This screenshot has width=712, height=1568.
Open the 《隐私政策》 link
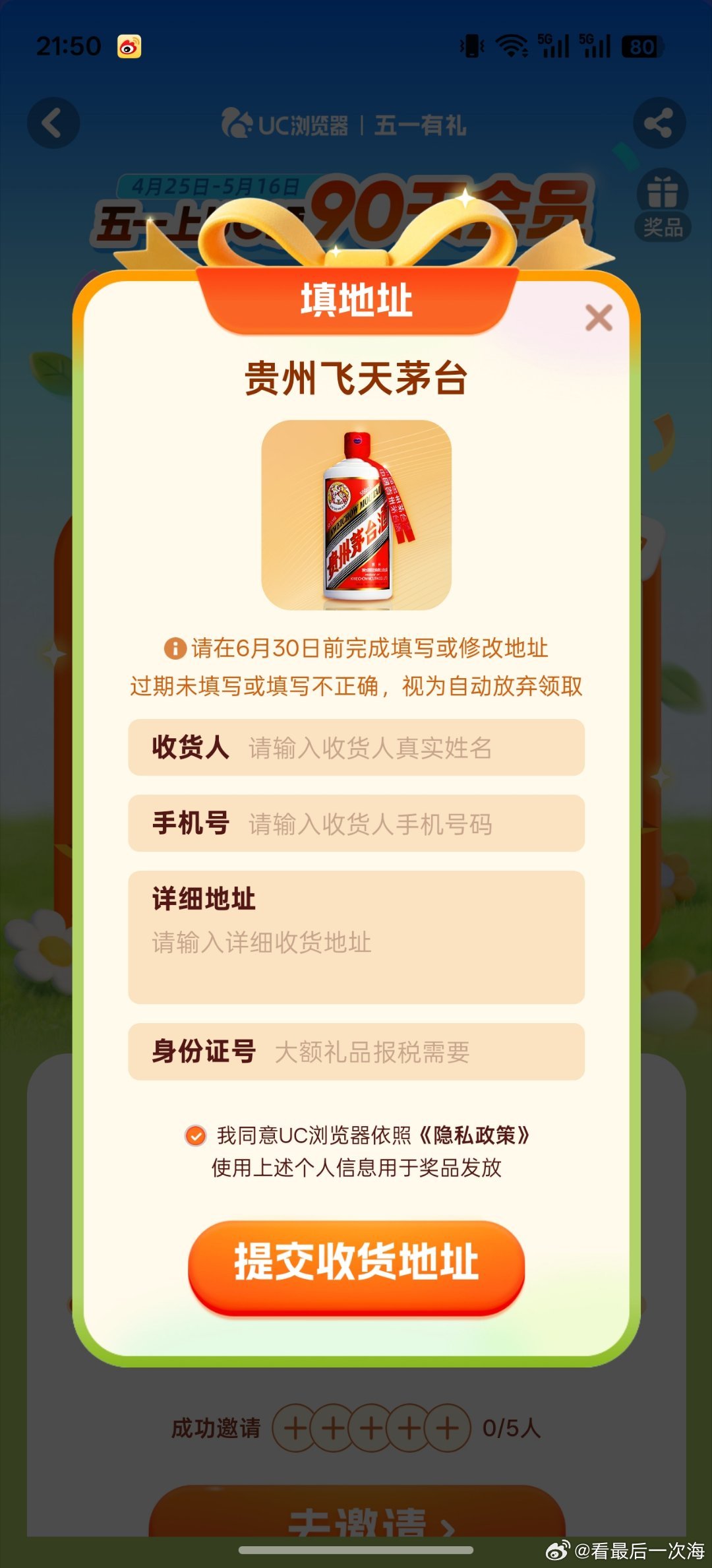click(x=475, y=1135)
